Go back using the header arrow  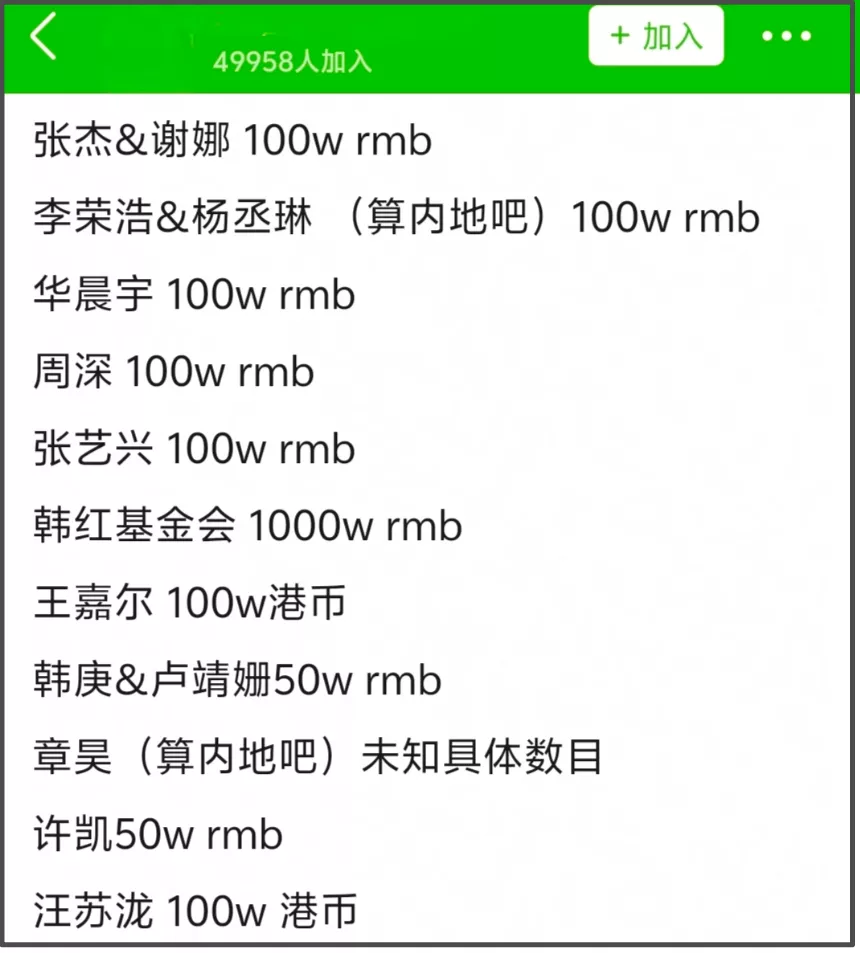pyautogui.click(x=43, y=39)
